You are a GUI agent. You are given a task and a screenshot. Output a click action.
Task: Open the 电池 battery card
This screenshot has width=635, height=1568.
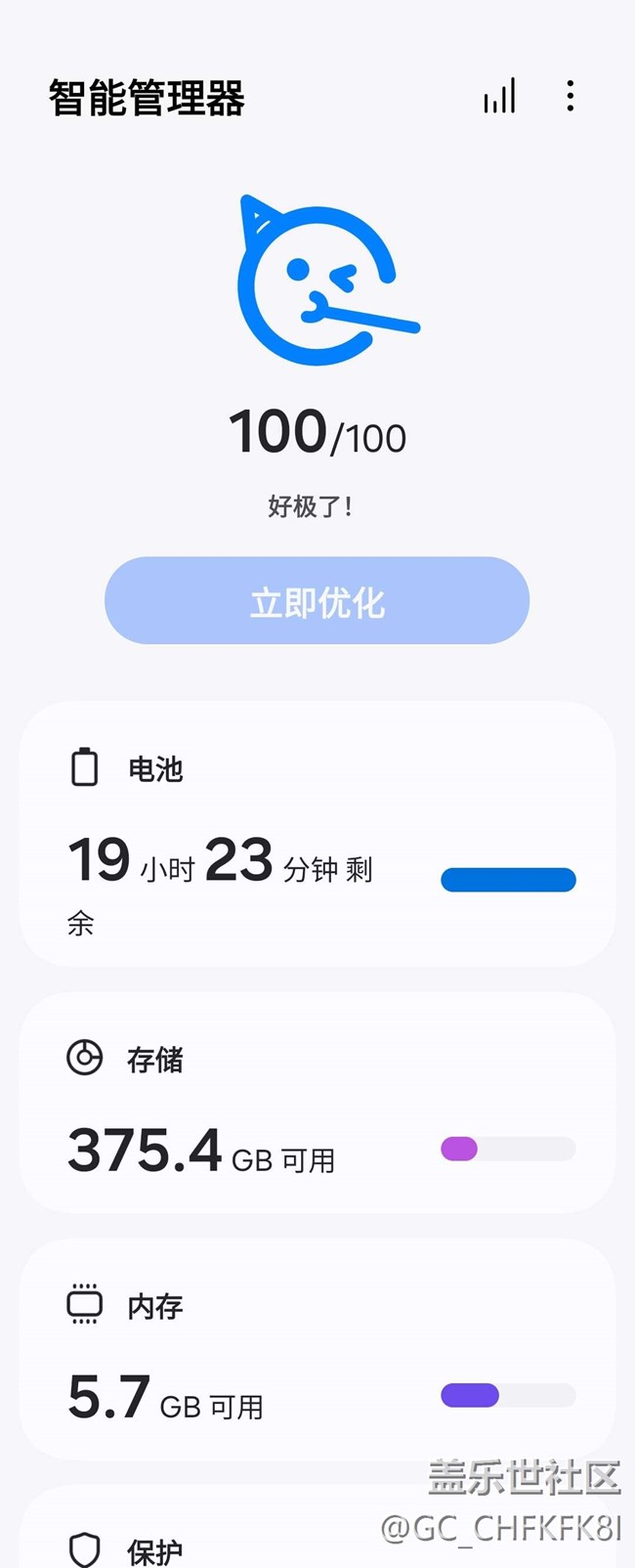[x=317, y=834]
